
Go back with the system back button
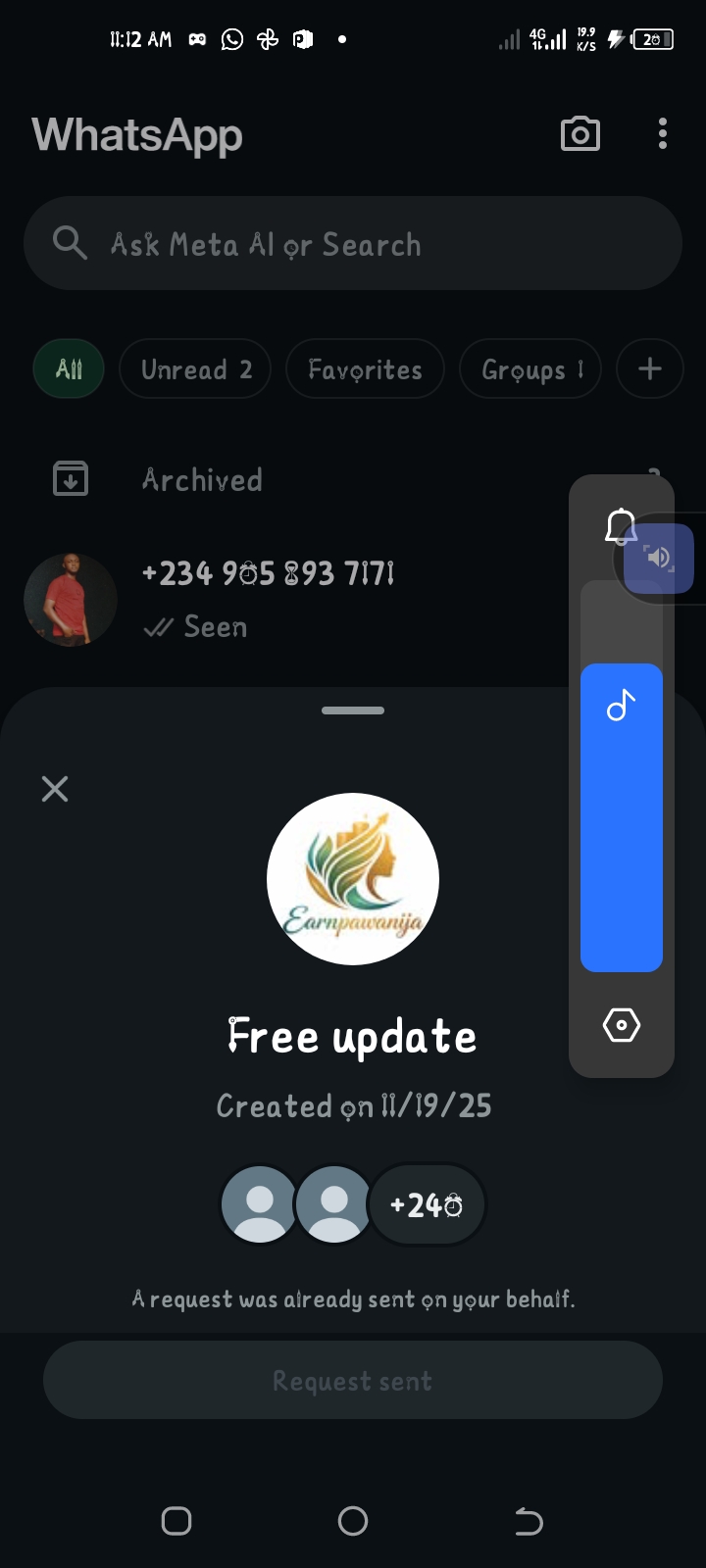pos(529,1521)
